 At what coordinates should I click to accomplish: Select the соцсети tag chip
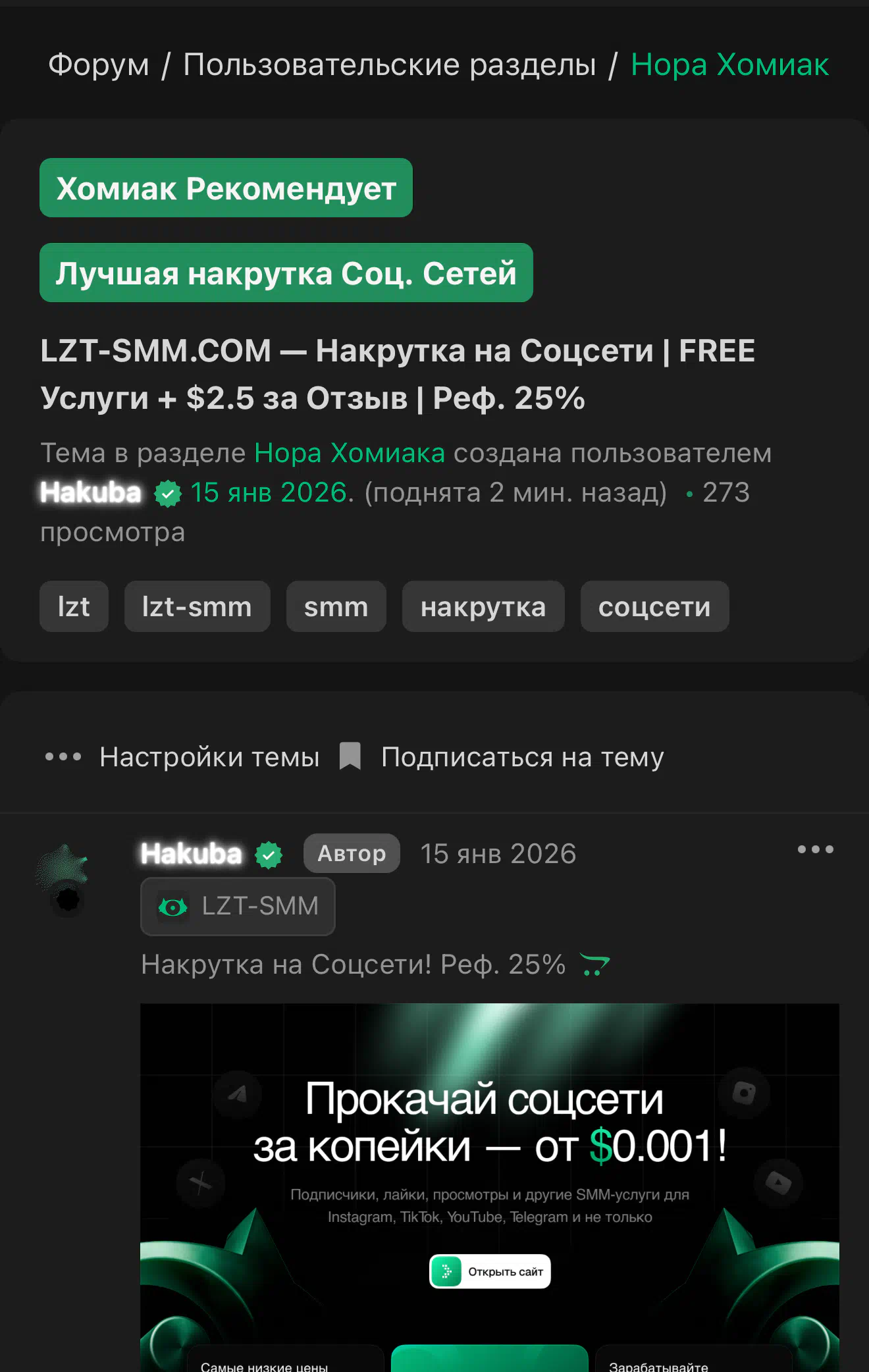654,606
